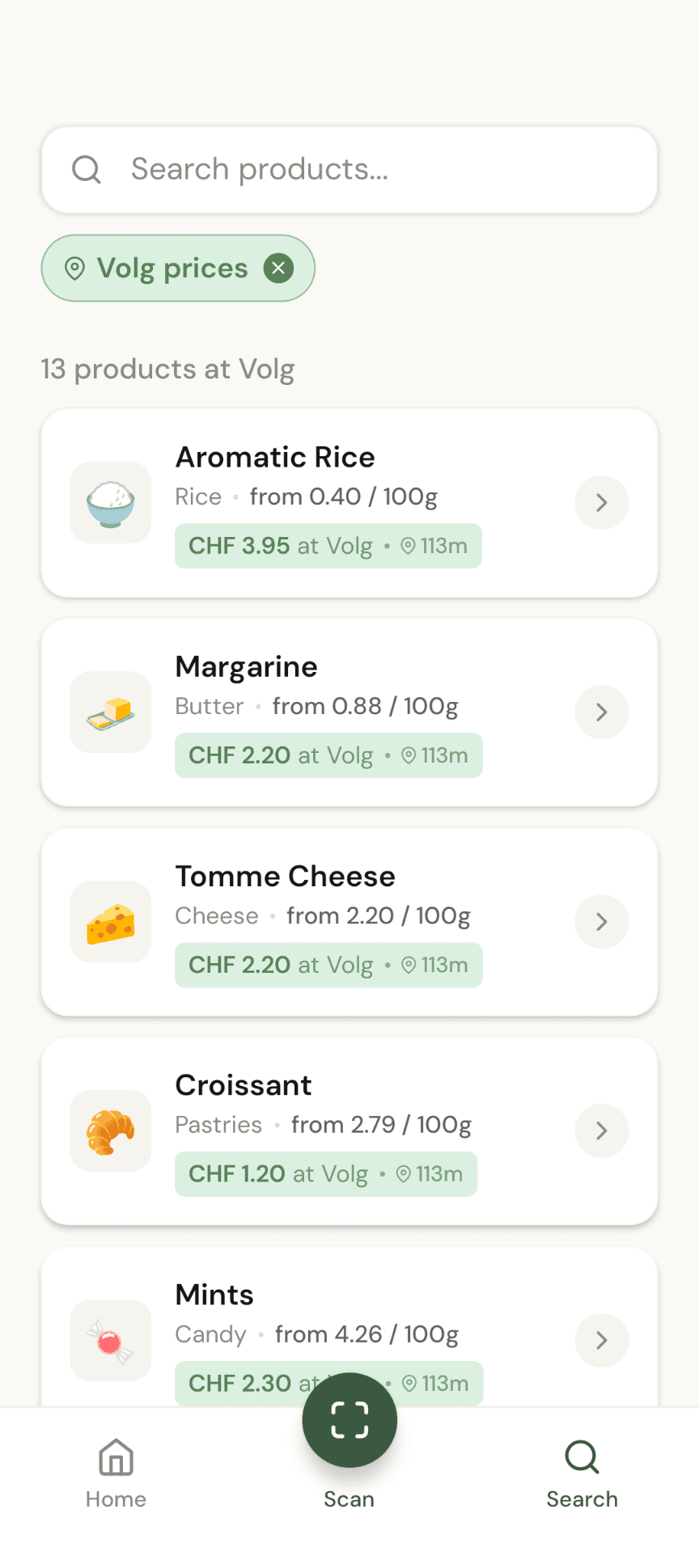Viewport: 699px width, 1568px height.
Task: Tap the CHF 1.20 price badge on Croissant
Action: pyautogui.click(x=325, y=1173)
